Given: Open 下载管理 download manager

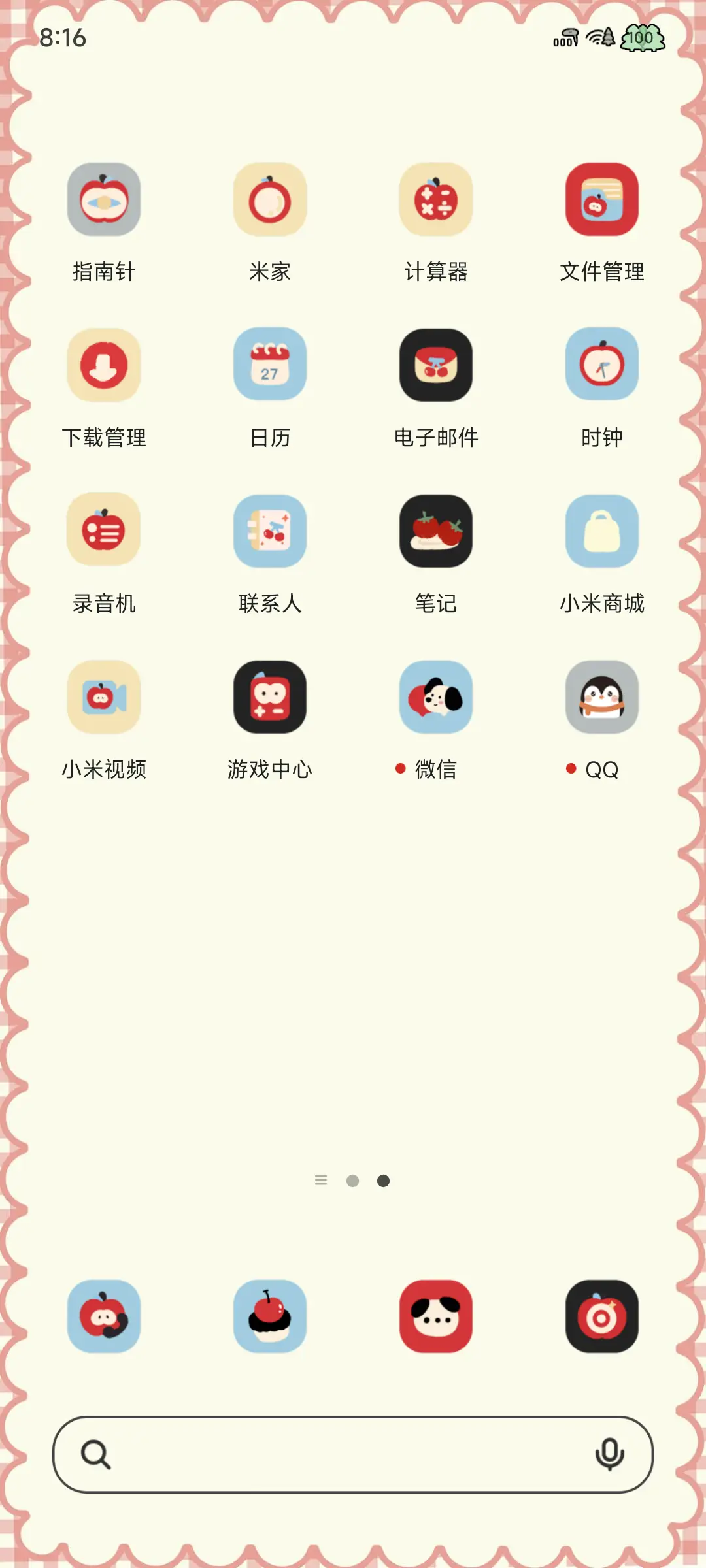Looking at the screenshot, I should point(103,366).
